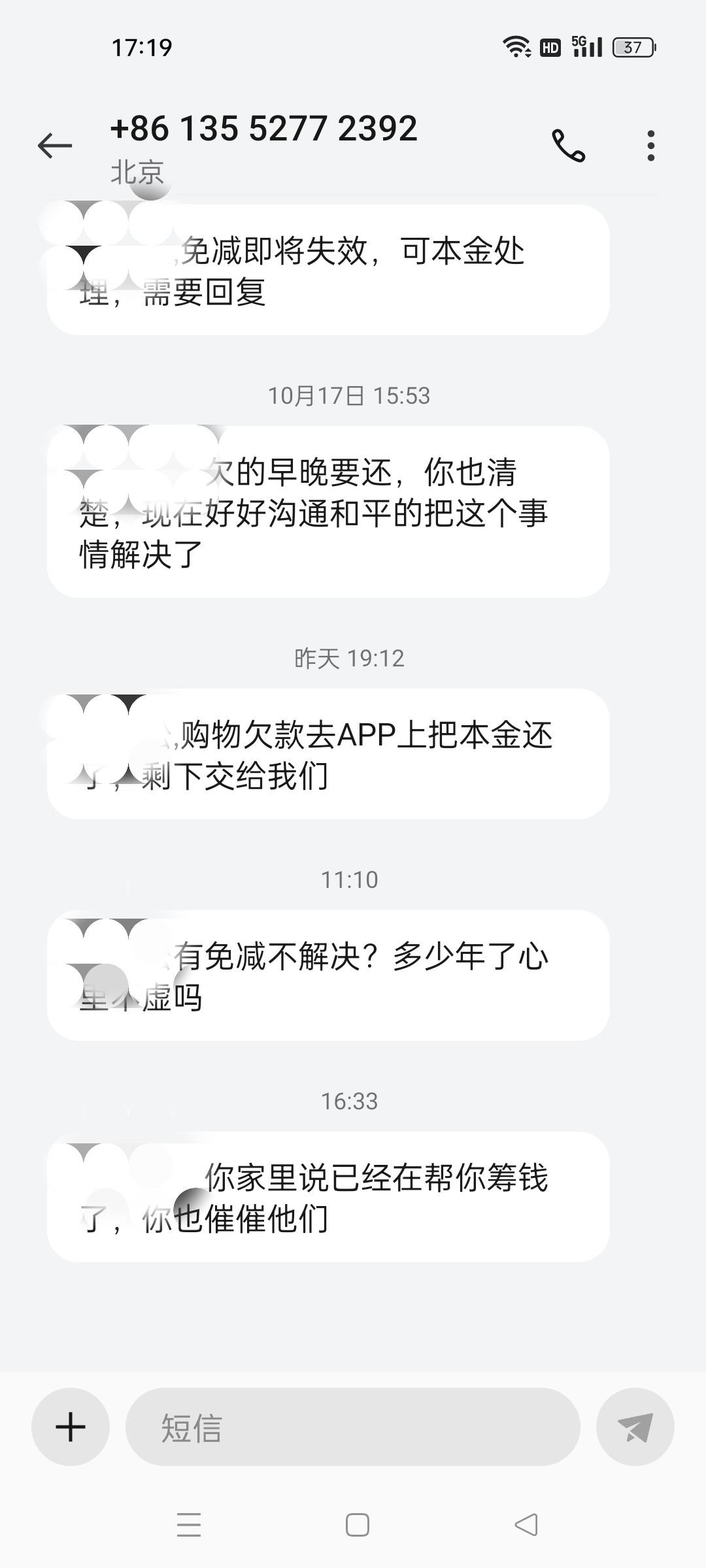This screenshot has width=706, height=1568.
Task: Call the number +86 135 5277 2392
Action: 569,145
